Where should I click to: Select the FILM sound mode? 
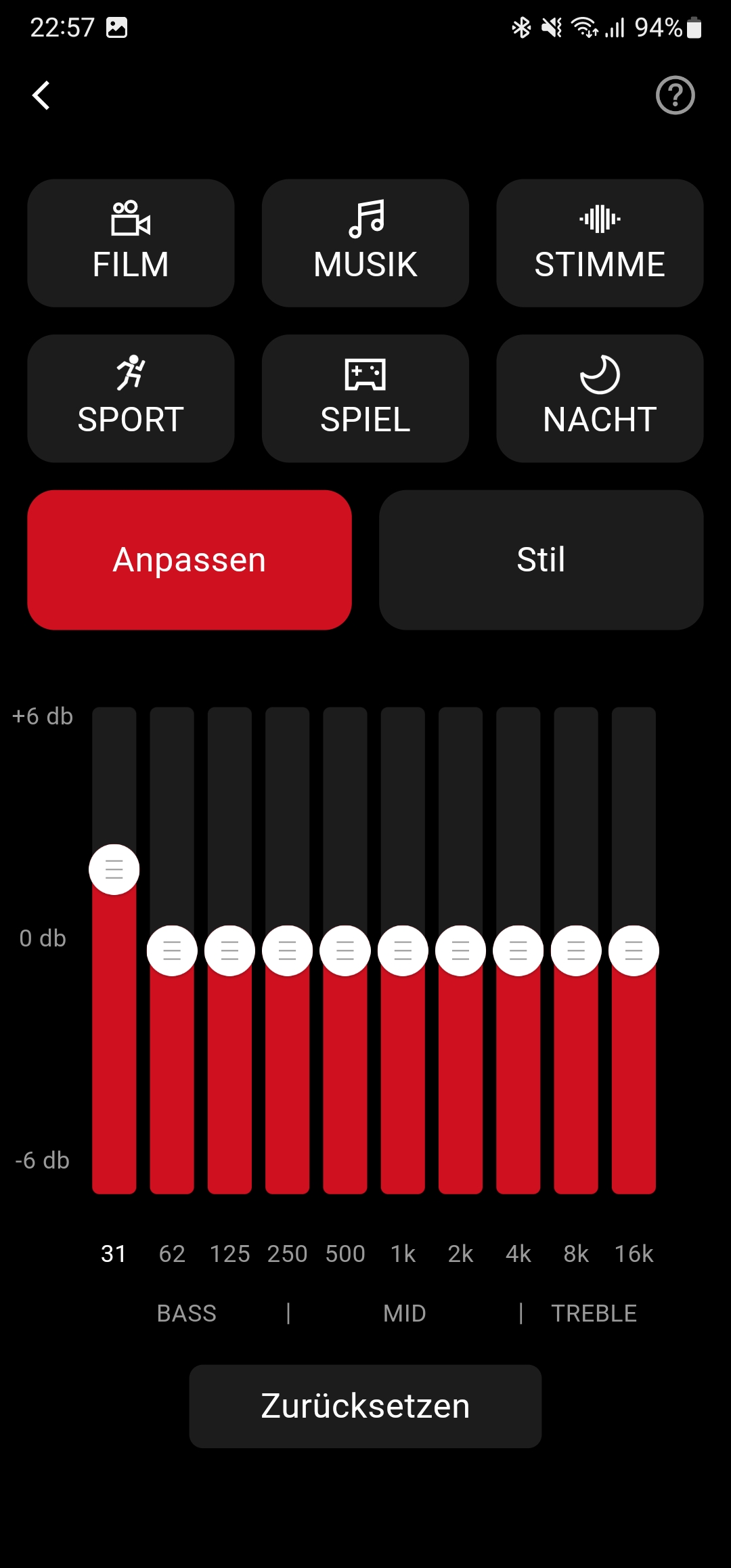click(131, 243)
